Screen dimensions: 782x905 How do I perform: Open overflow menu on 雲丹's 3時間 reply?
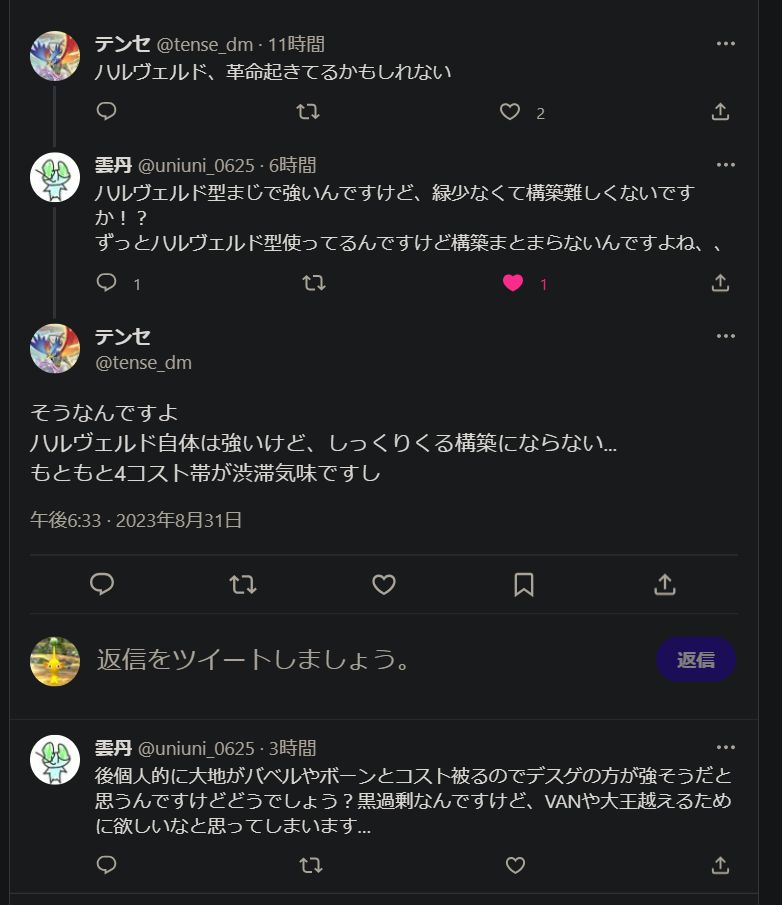point(725,747)
